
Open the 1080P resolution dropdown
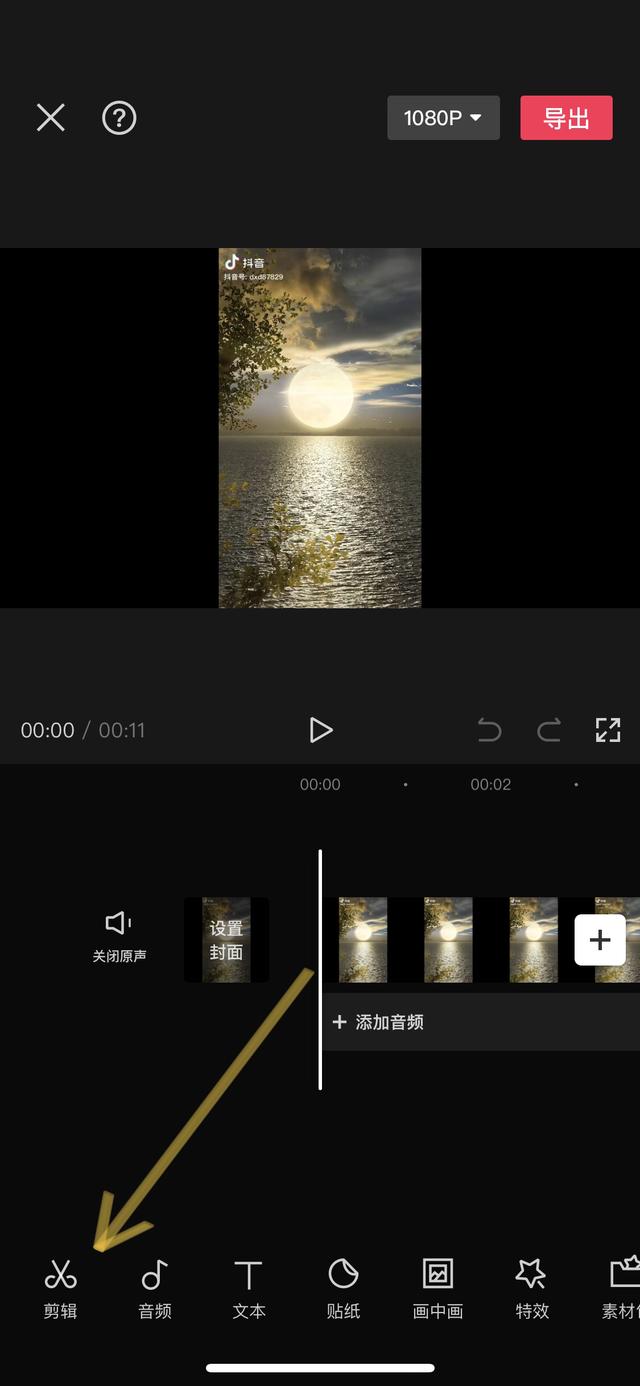(x=443, y=118)
